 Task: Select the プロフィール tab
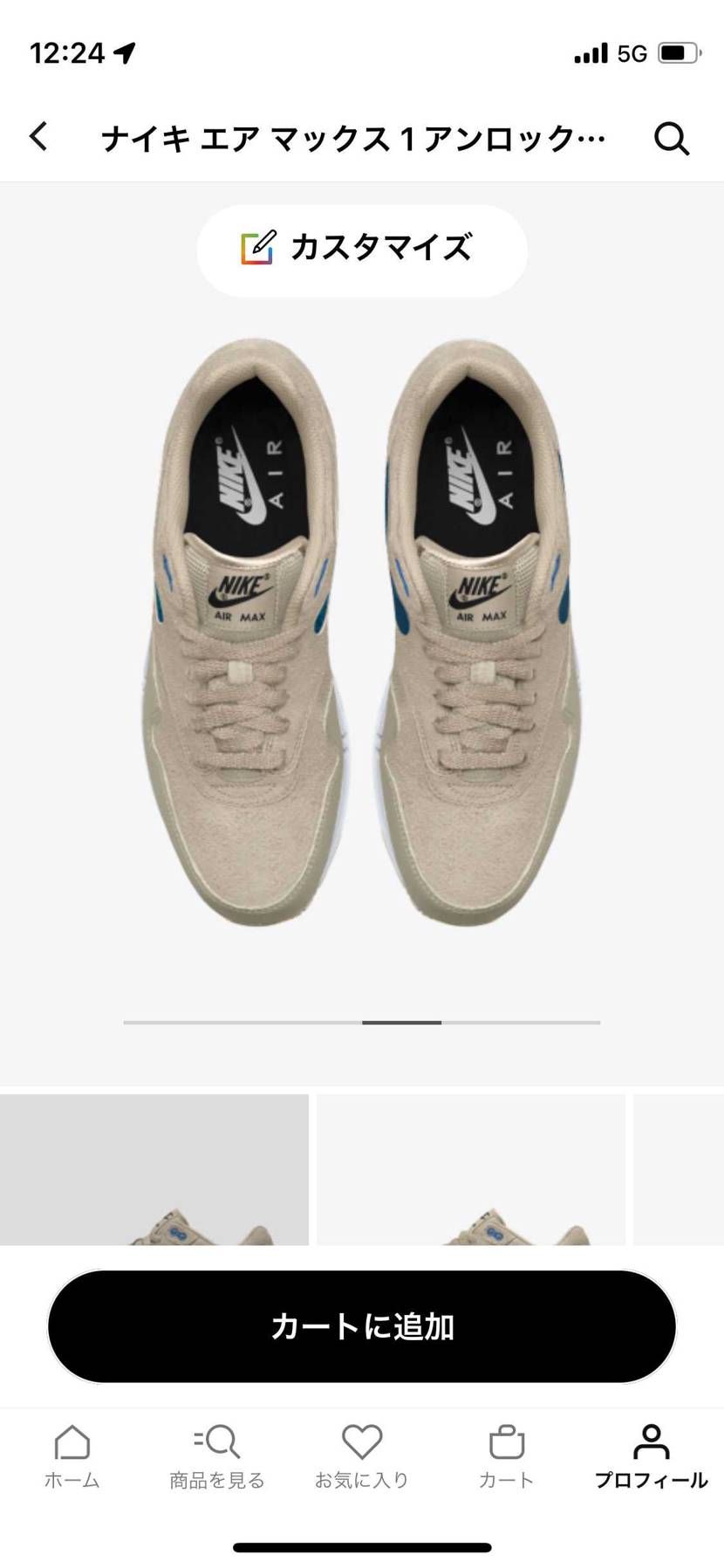(651, 1457)
